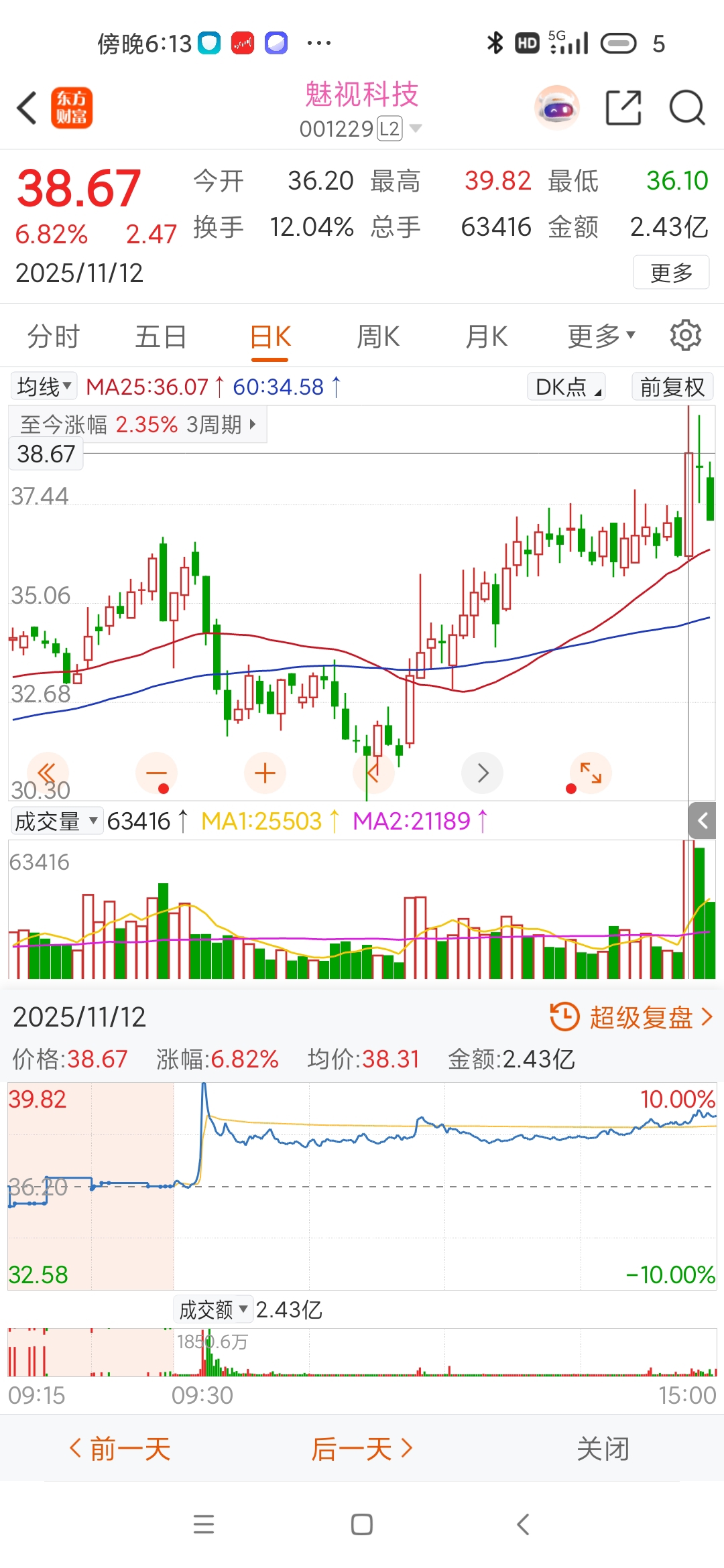The image size is (724, 1568).
Task: Zoom out the K-line chart
Action: [156, 773]
